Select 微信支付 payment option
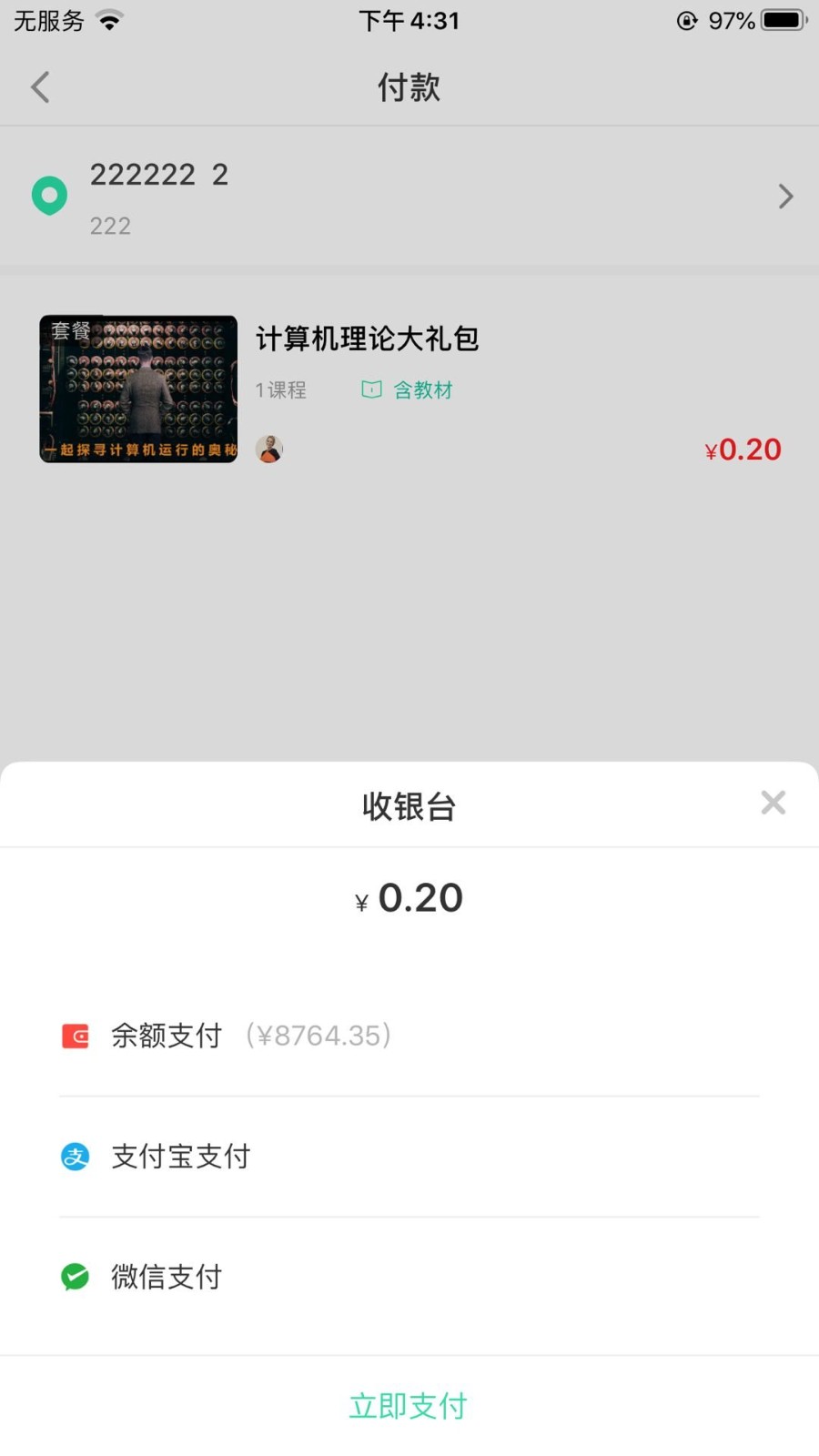Viewport: 819px width, 1456px height. 166,1276
